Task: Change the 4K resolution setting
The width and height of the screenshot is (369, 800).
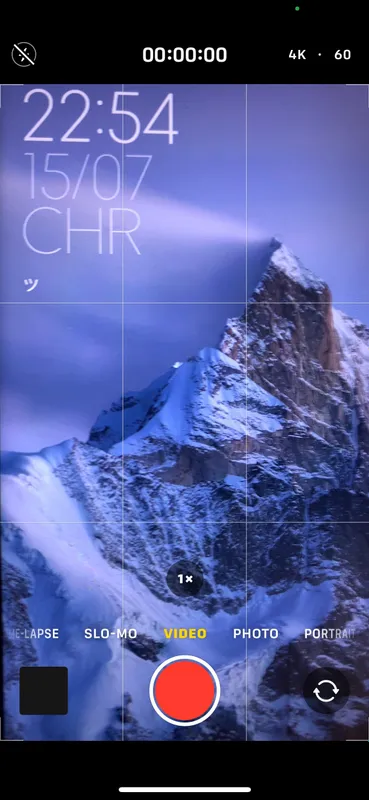Action: click(298, 55)
